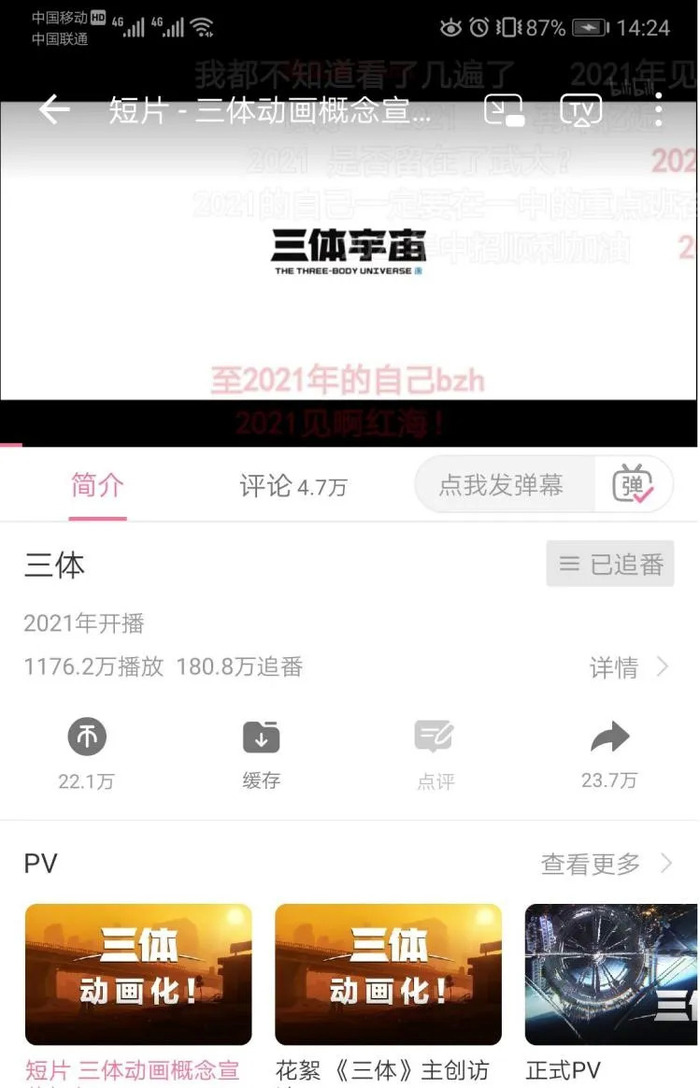Screen dimensions: 700x1088
Task: Share this video
Action: 609,752
